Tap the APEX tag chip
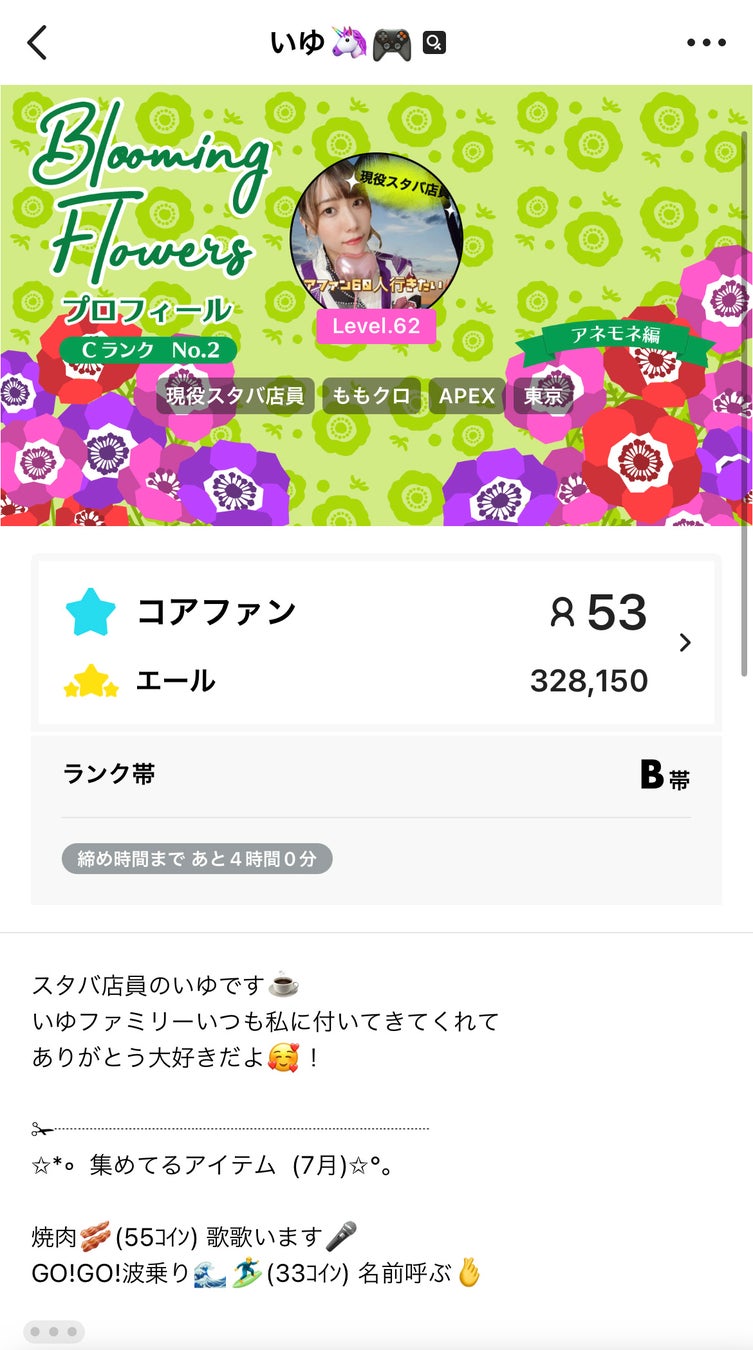 (467, 396)
